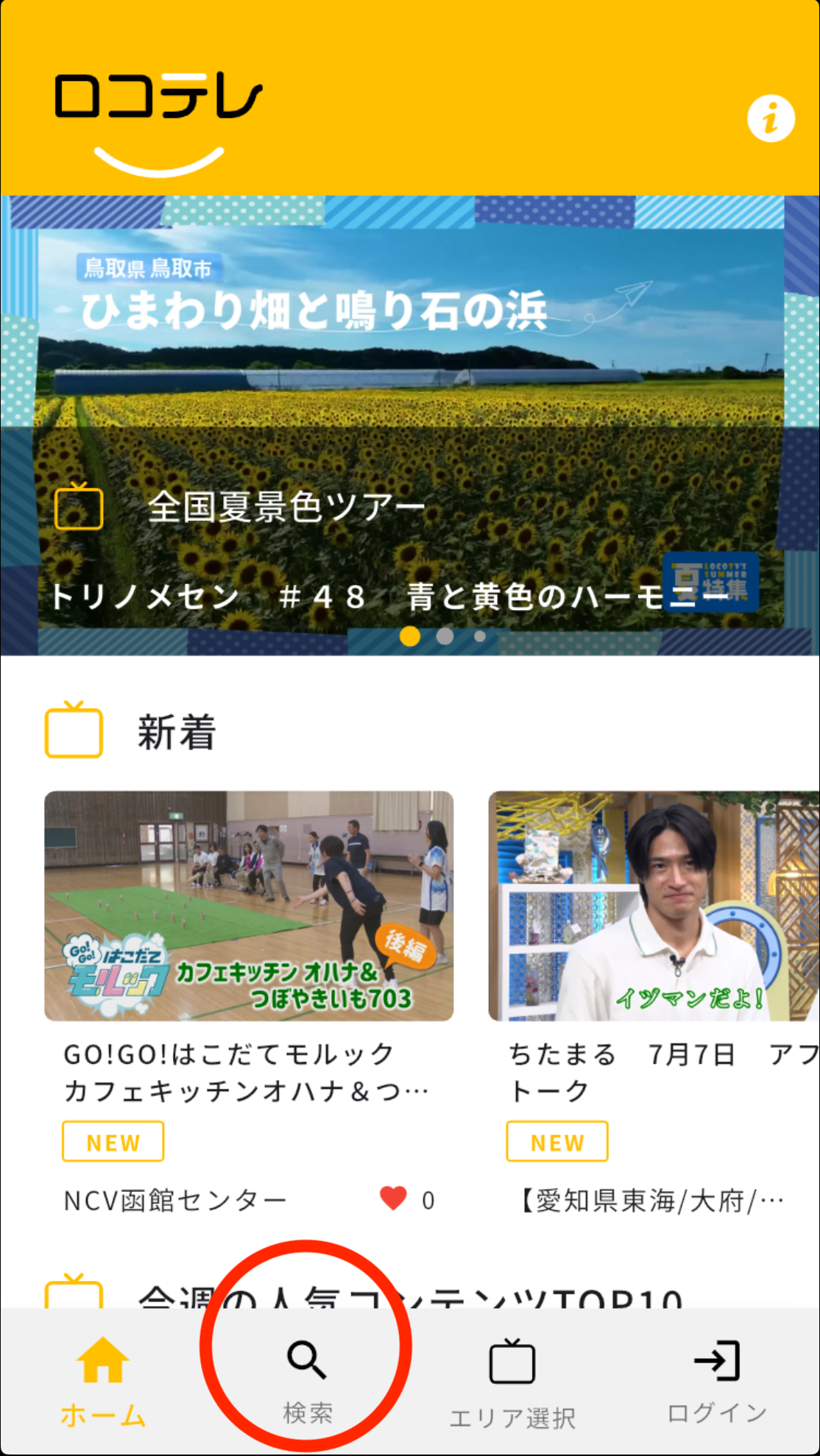Jump to the second carousel slide dot
820x1456 pixels.
pyautogui.click(x=445, y=636)
